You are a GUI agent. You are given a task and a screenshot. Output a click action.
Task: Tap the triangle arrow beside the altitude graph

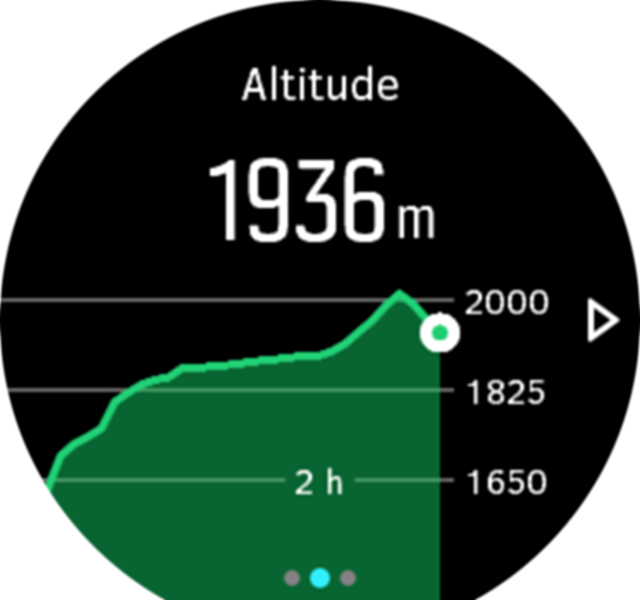click(x=602, y=322)
